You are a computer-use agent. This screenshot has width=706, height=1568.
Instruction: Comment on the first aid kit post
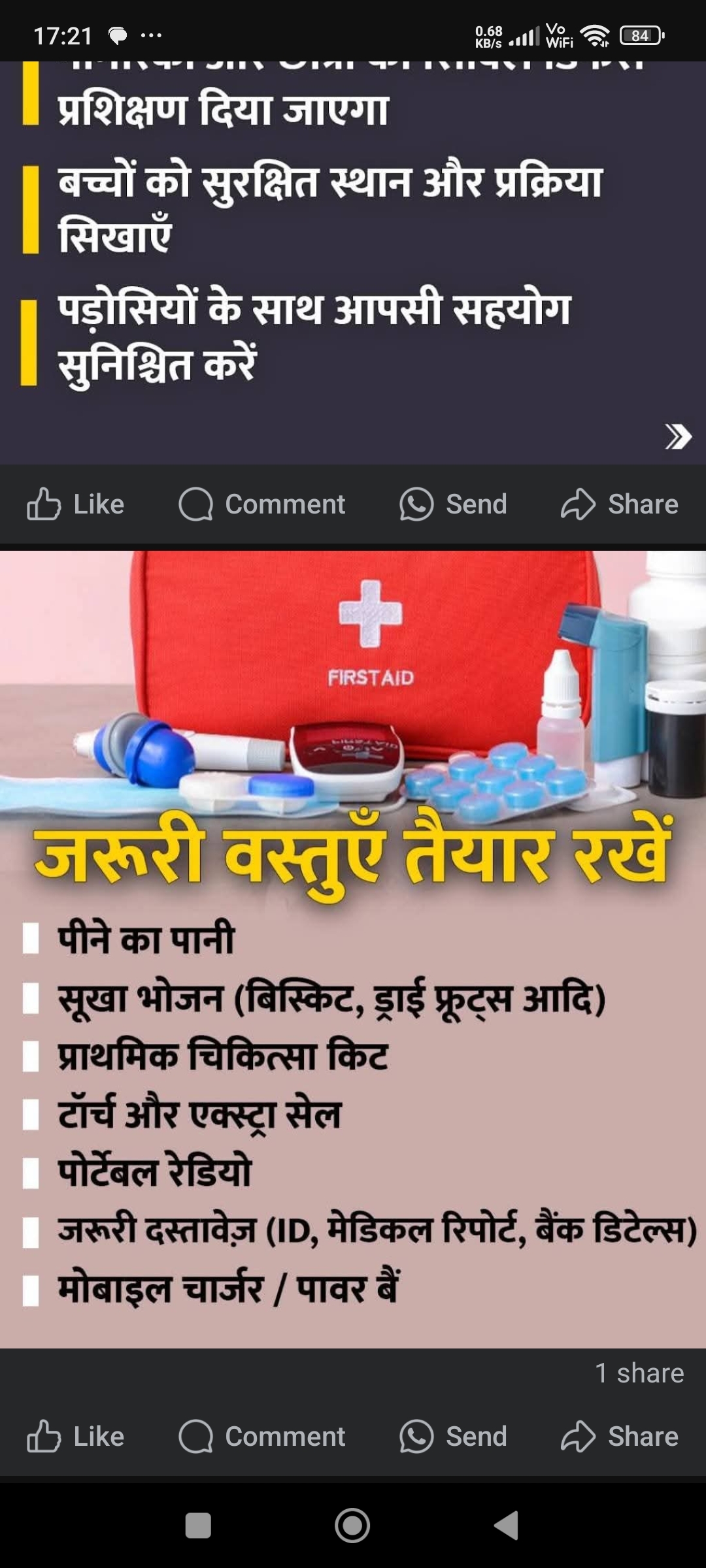pos(261,1437)
